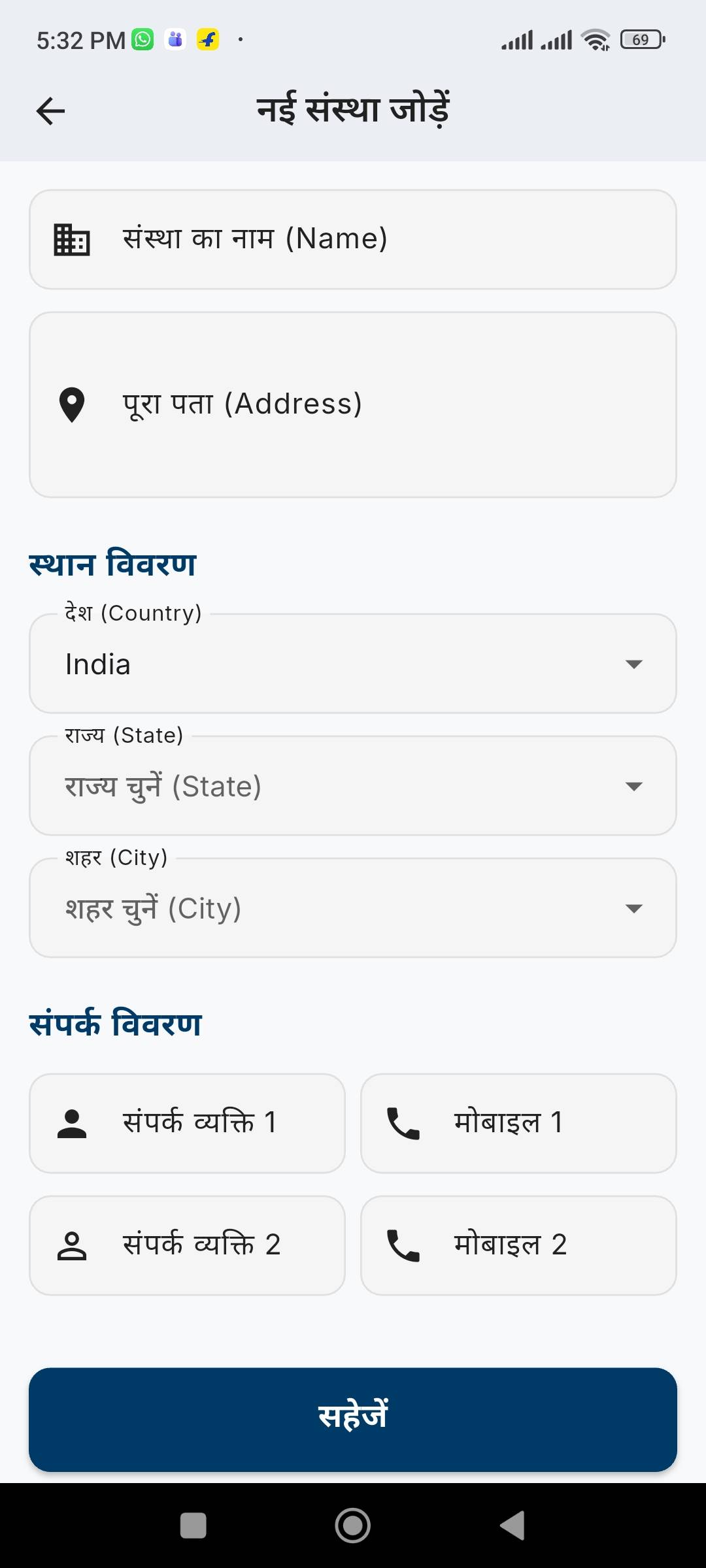Select the संपर्क व्यक्ति 1 field
This screenshot has height=1568, width=706.
(x=188, y=1123)
